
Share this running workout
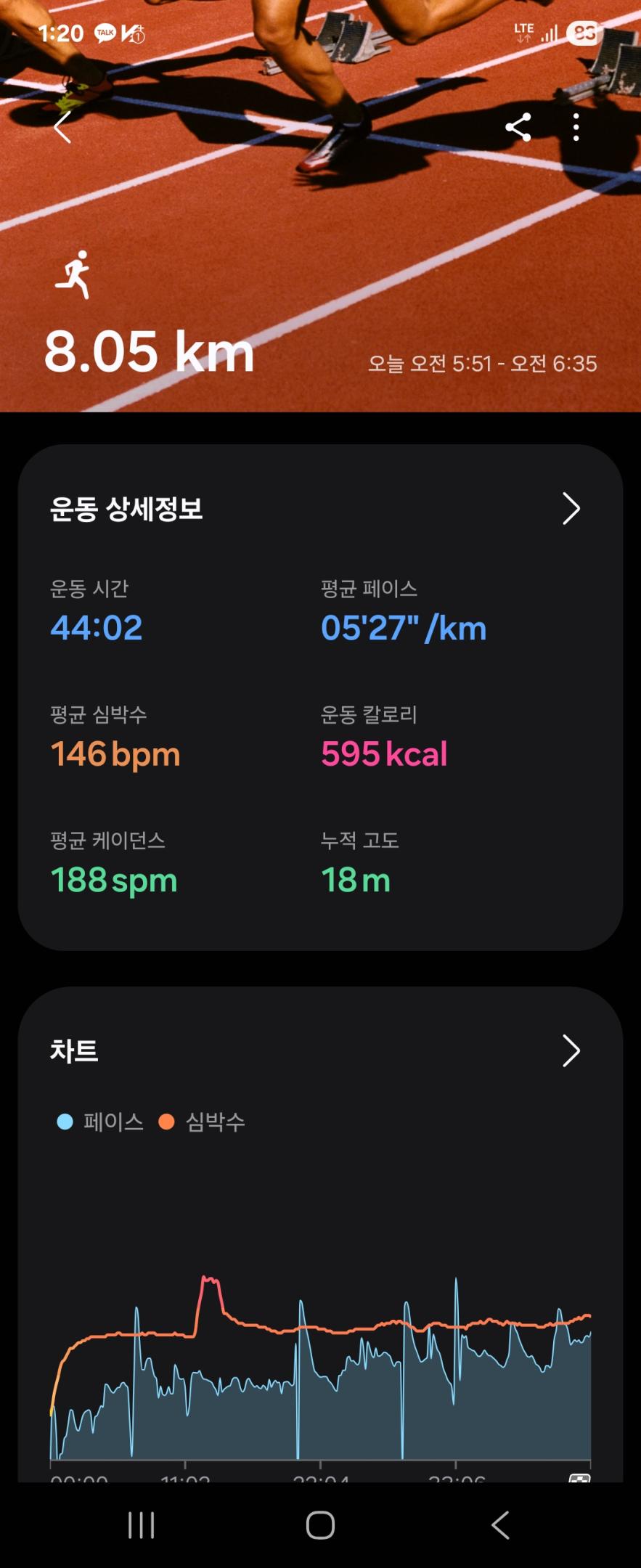pyautogui.click(x=518, y=128)
